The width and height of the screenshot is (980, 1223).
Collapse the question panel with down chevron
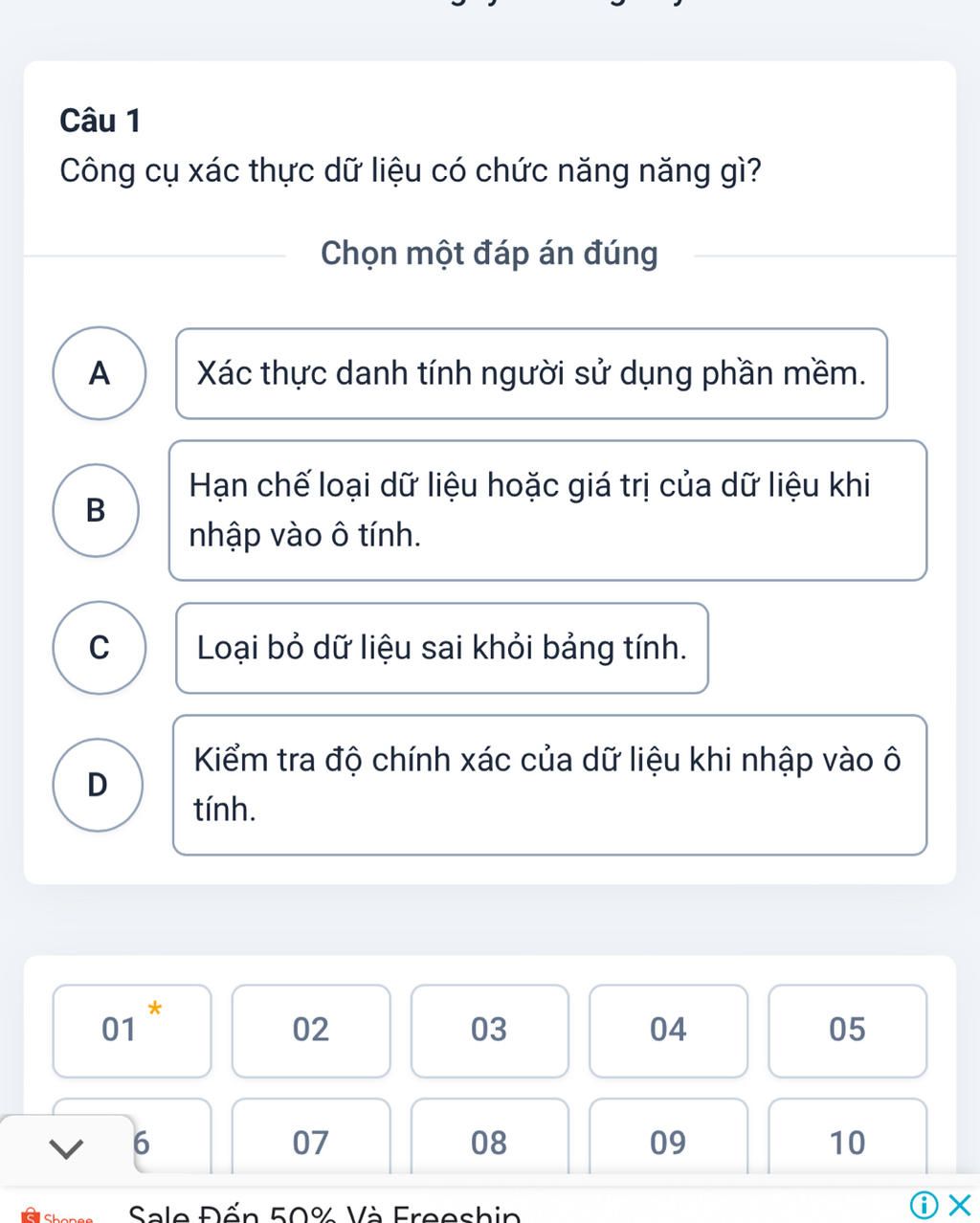pos(66,1146)
